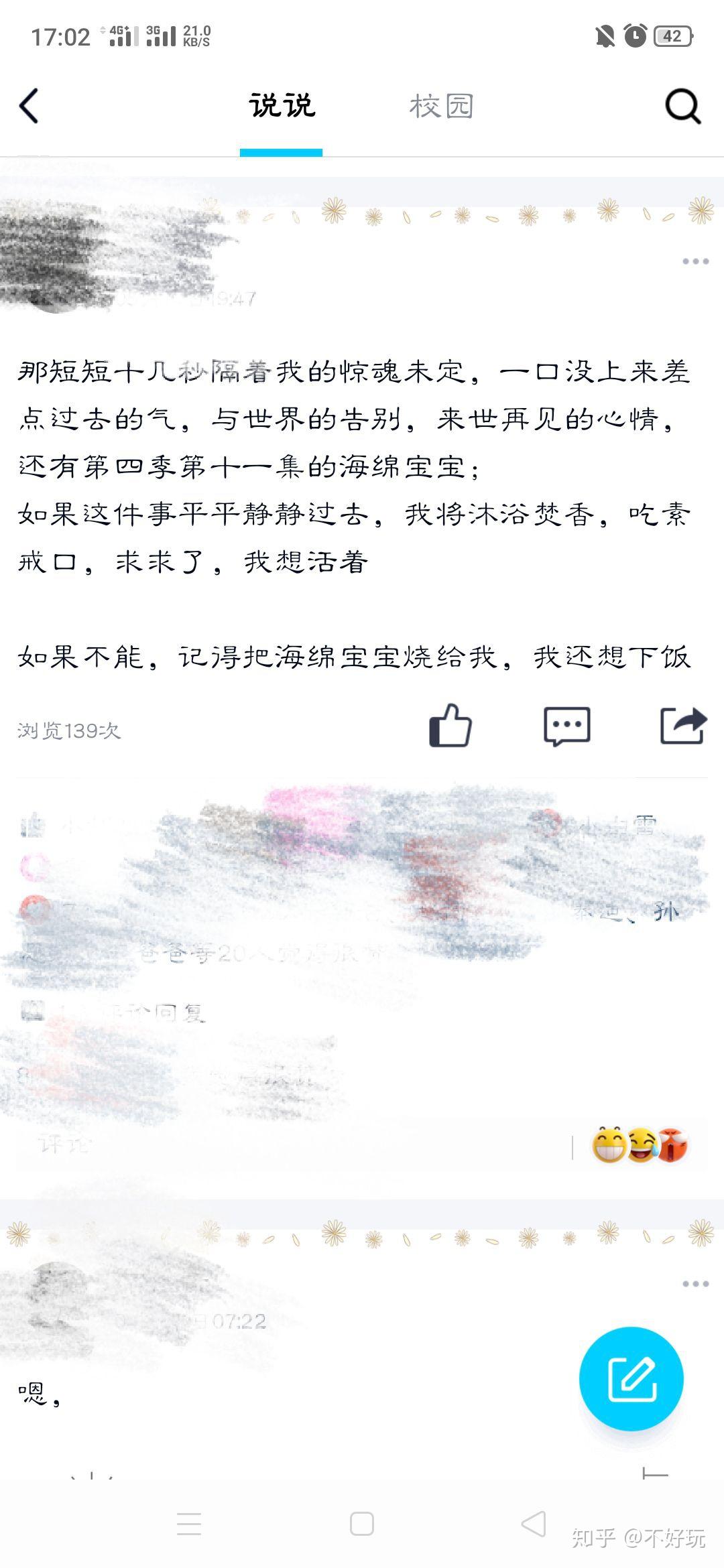
Task: Tap the system home button
Action: [362, 1524]
